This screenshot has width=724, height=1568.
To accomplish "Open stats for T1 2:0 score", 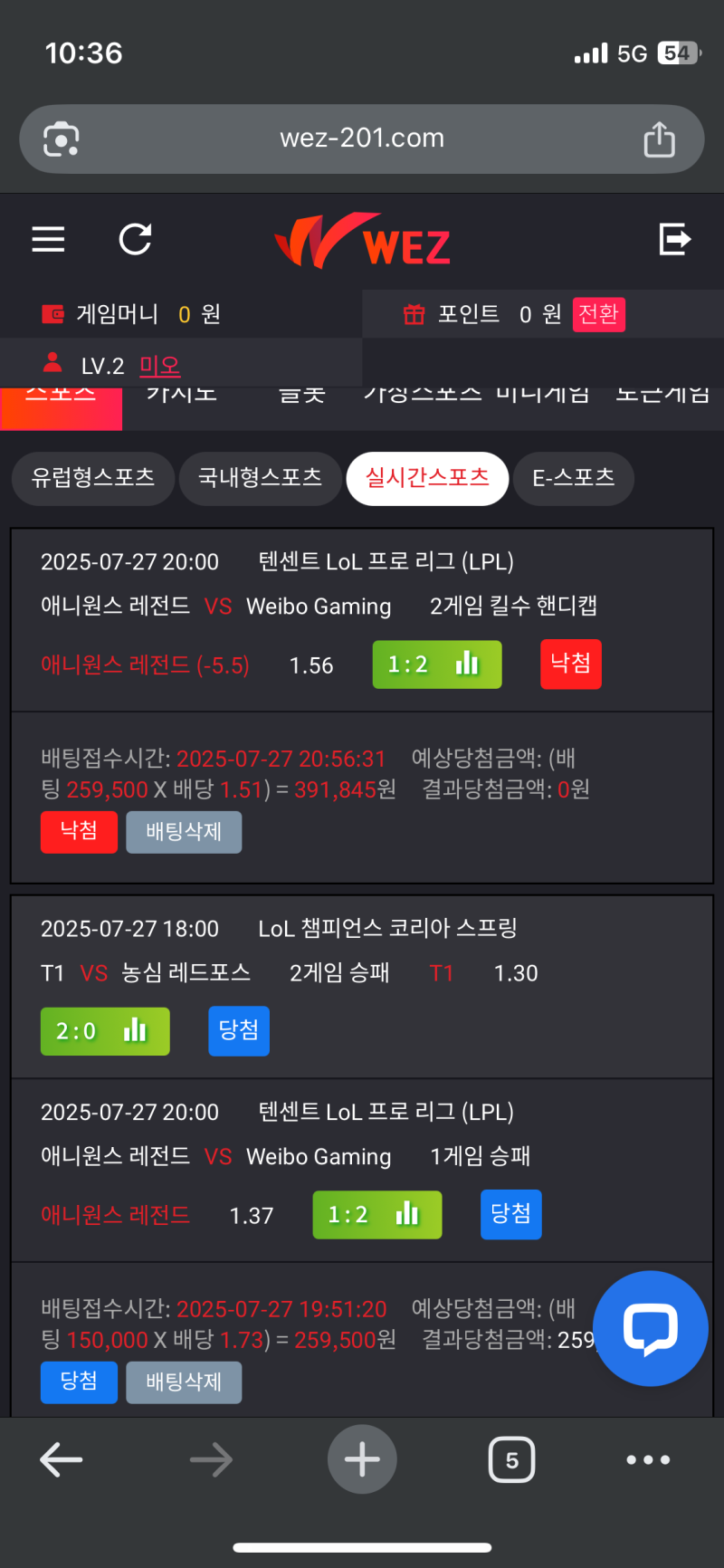I will click(105, 1031).
